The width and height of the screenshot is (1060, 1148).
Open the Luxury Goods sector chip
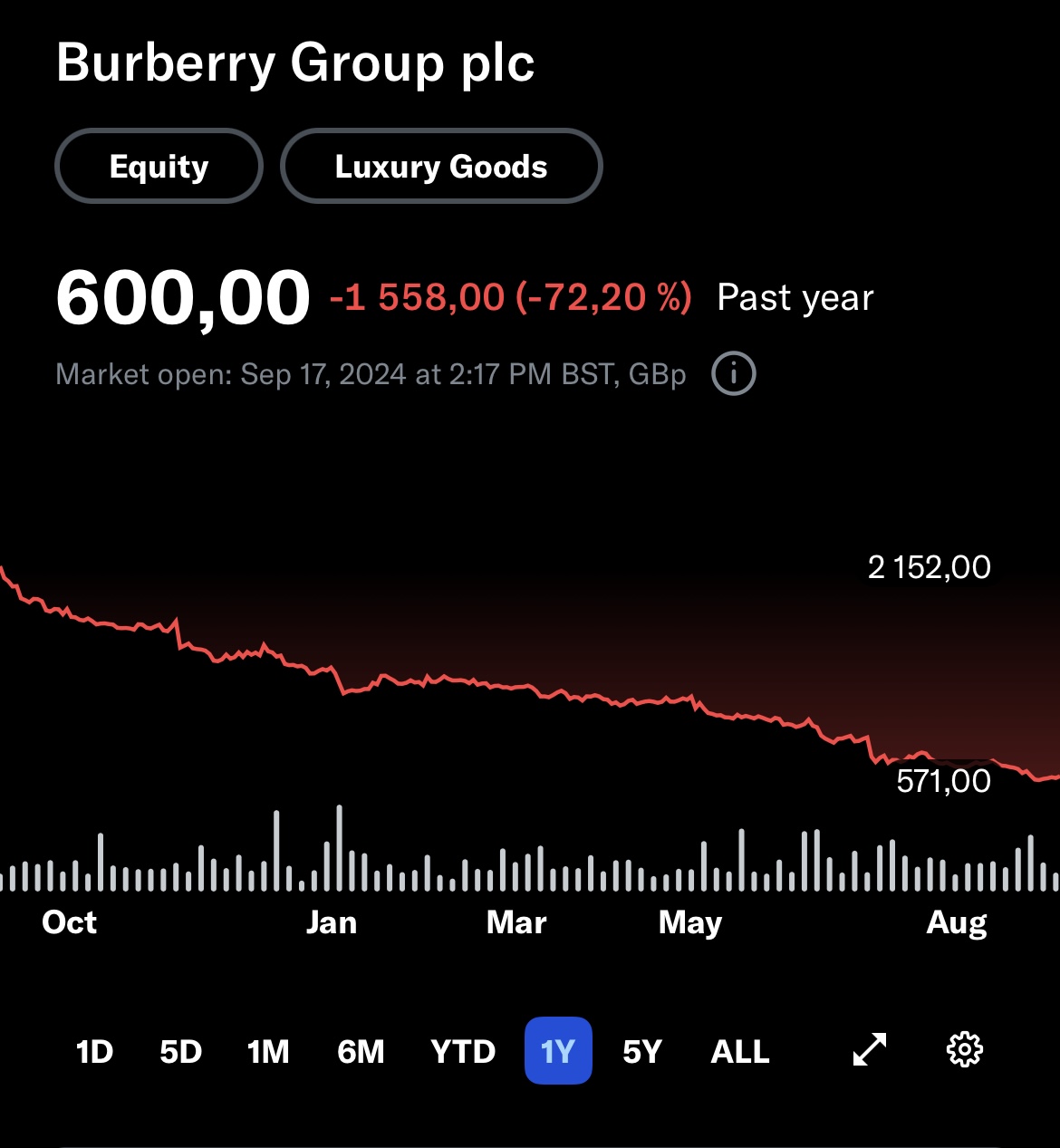pos(441,167)
